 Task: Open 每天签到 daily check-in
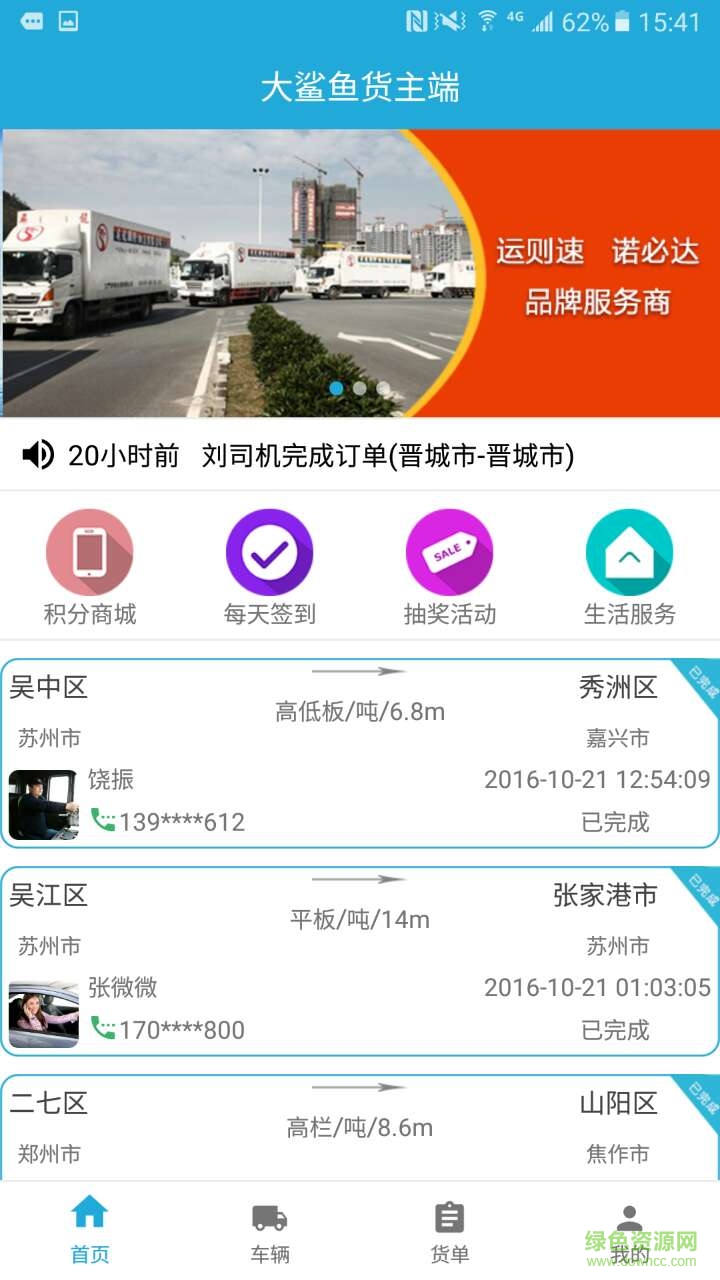pyautogui.click(x=270, y=567)
